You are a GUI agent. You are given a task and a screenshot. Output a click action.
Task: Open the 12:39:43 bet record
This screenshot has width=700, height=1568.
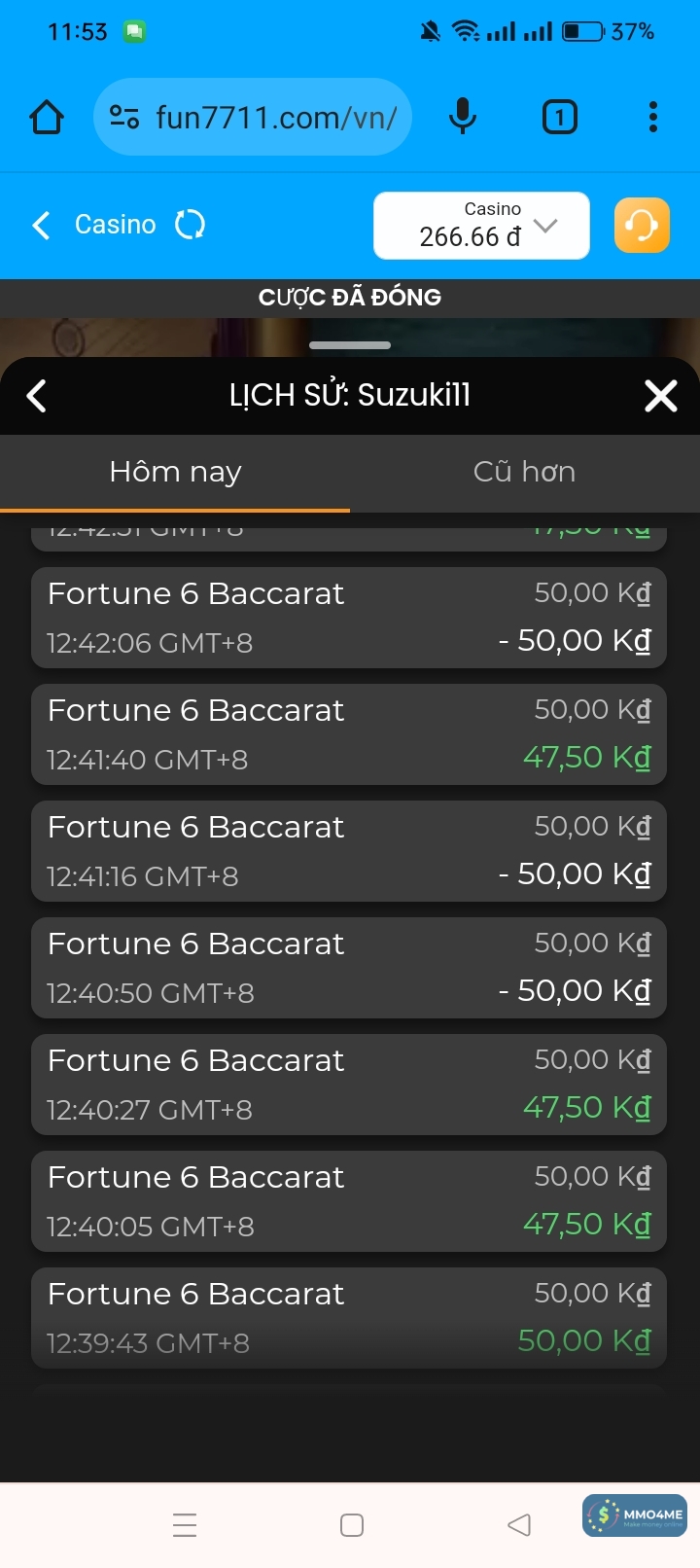tap(349, 1318)
